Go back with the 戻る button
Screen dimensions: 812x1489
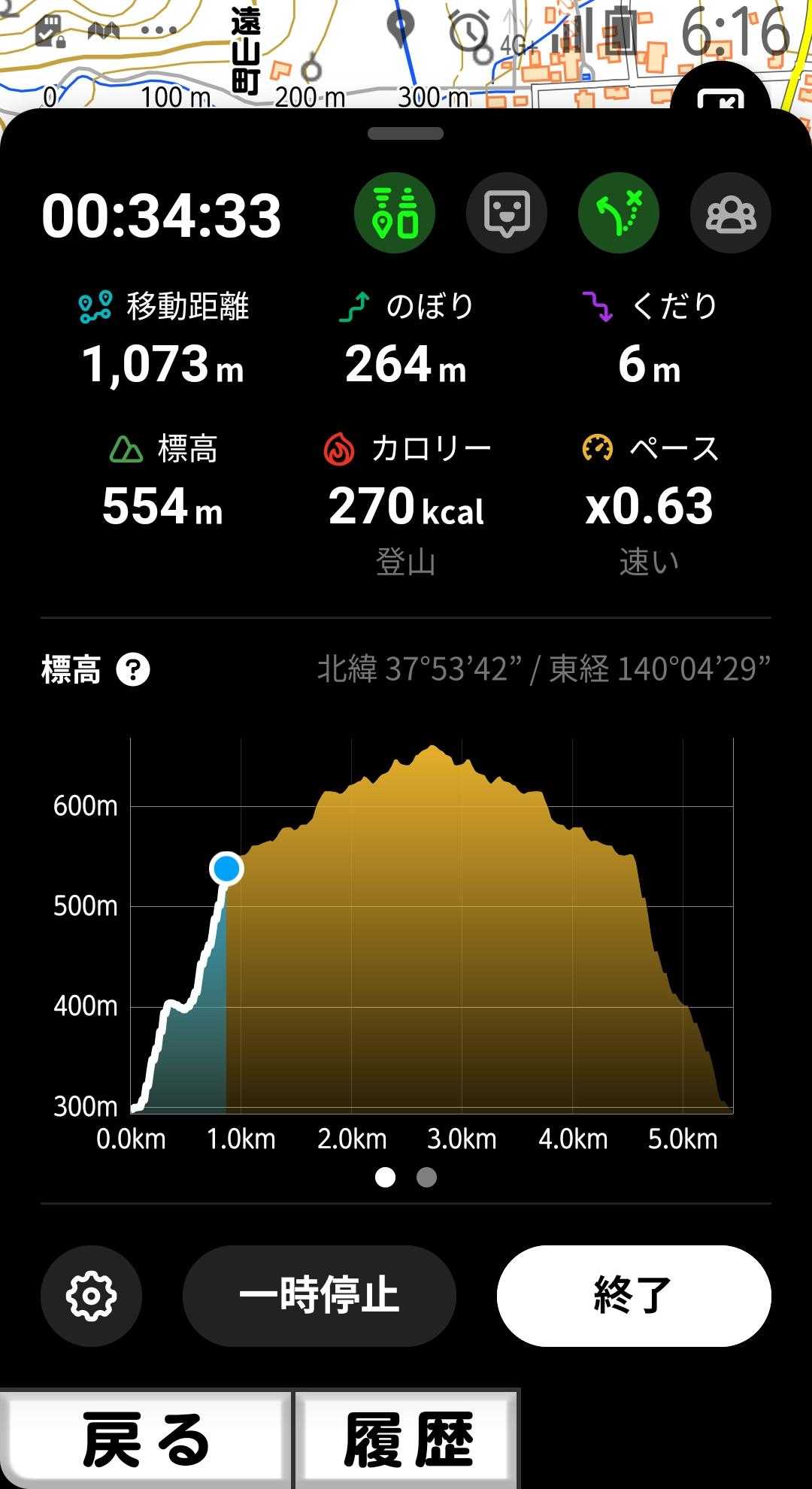(x=146, y=1439)
